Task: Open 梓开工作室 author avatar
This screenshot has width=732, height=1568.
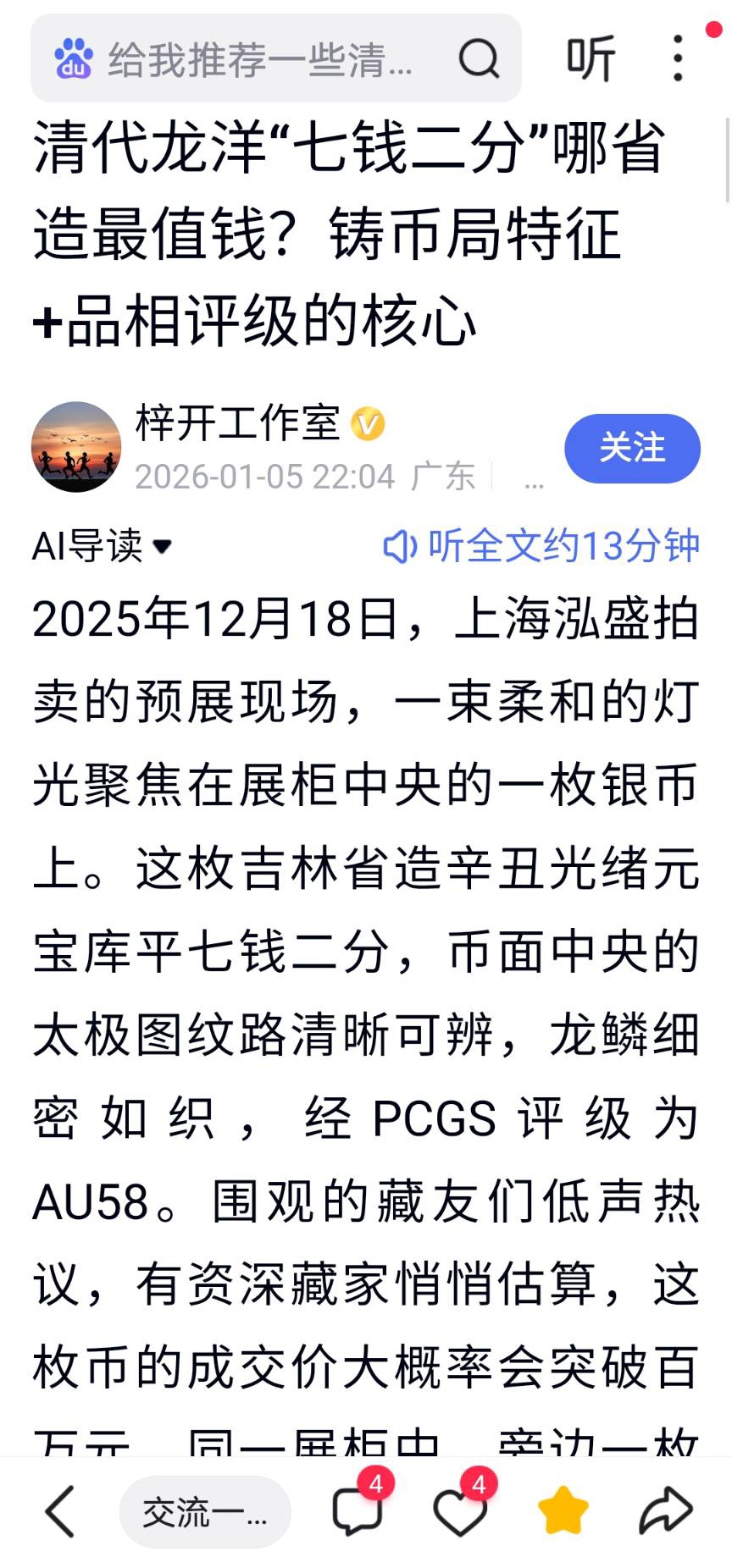Action: tap(76, 446)
